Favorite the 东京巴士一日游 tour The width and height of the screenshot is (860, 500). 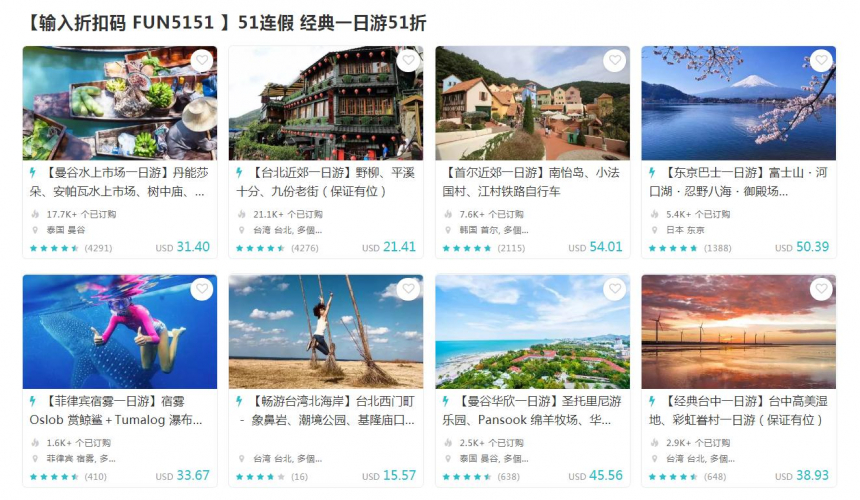coord(821,61)
